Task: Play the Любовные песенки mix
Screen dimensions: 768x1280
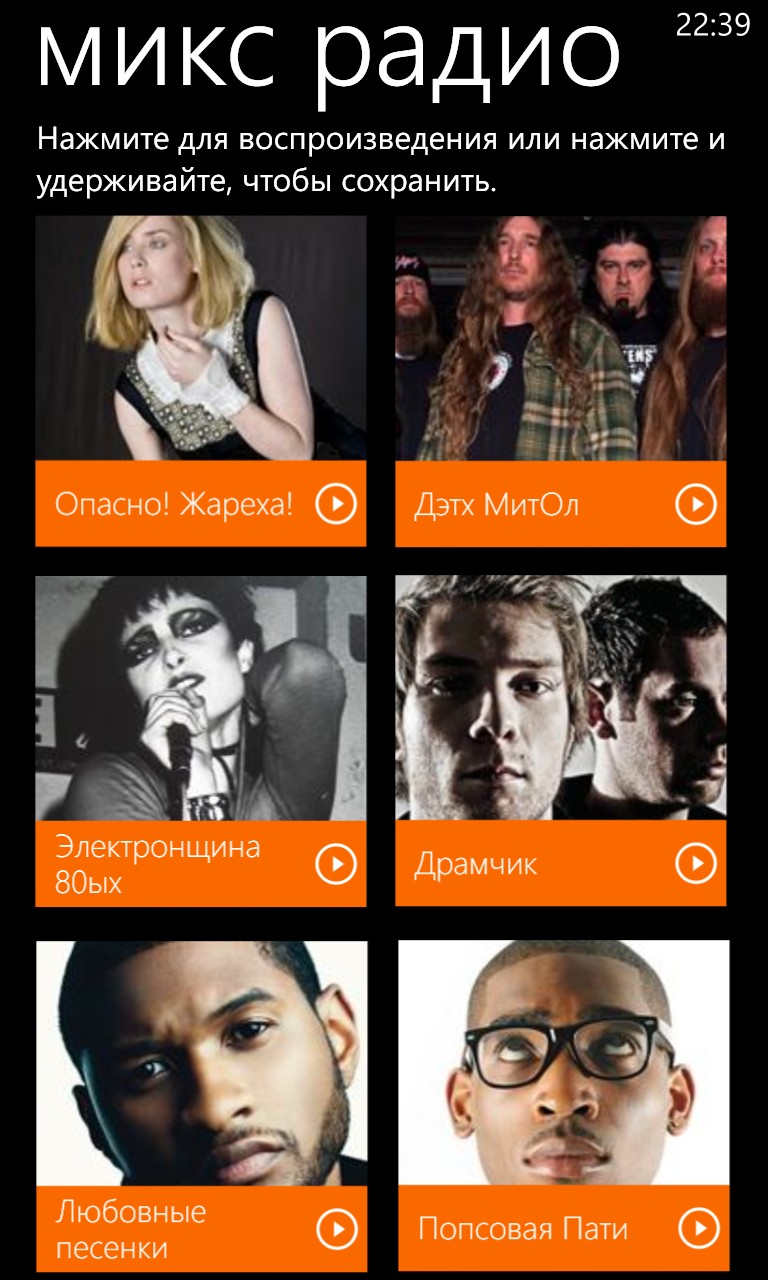Action: [x=336, y=1229]
